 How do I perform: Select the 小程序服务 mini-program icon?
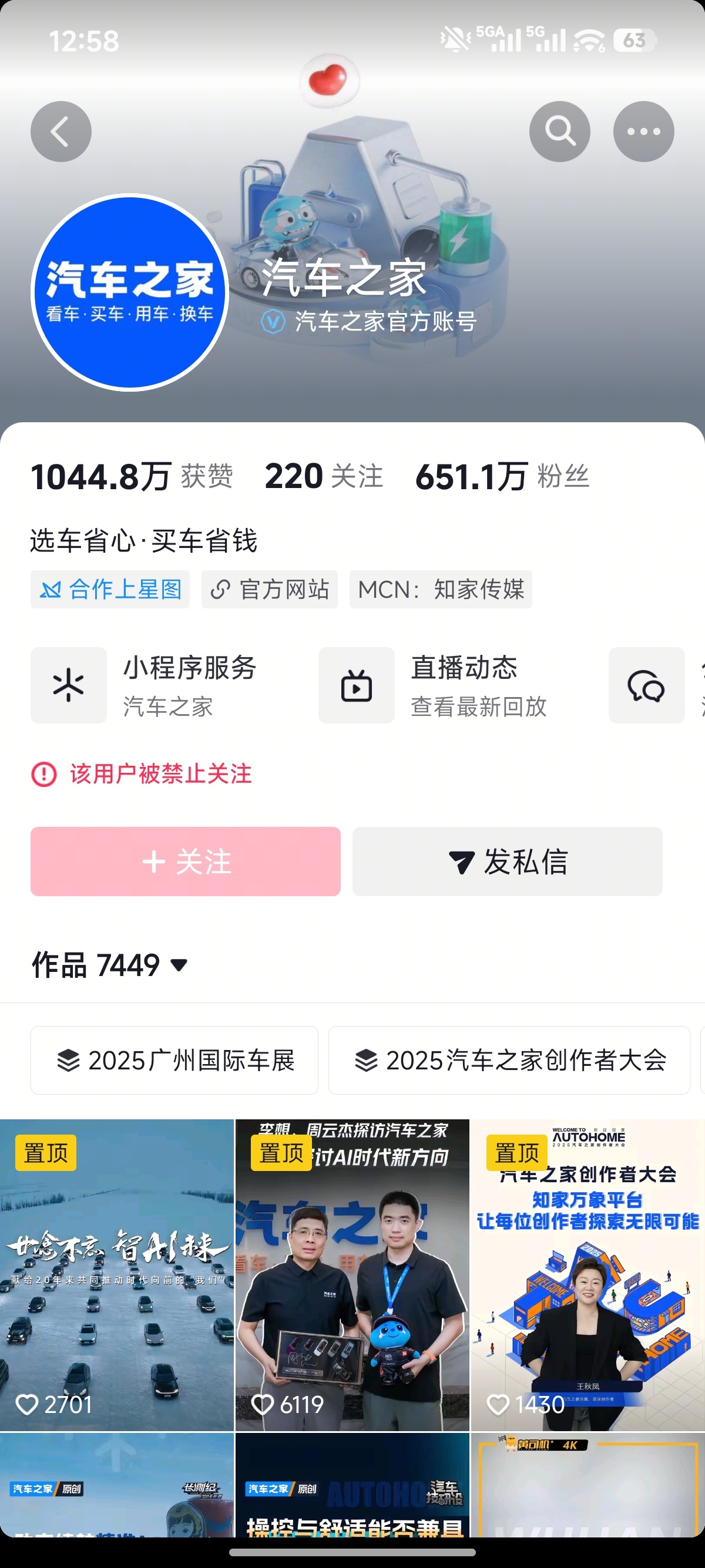(x=68, y=685)
